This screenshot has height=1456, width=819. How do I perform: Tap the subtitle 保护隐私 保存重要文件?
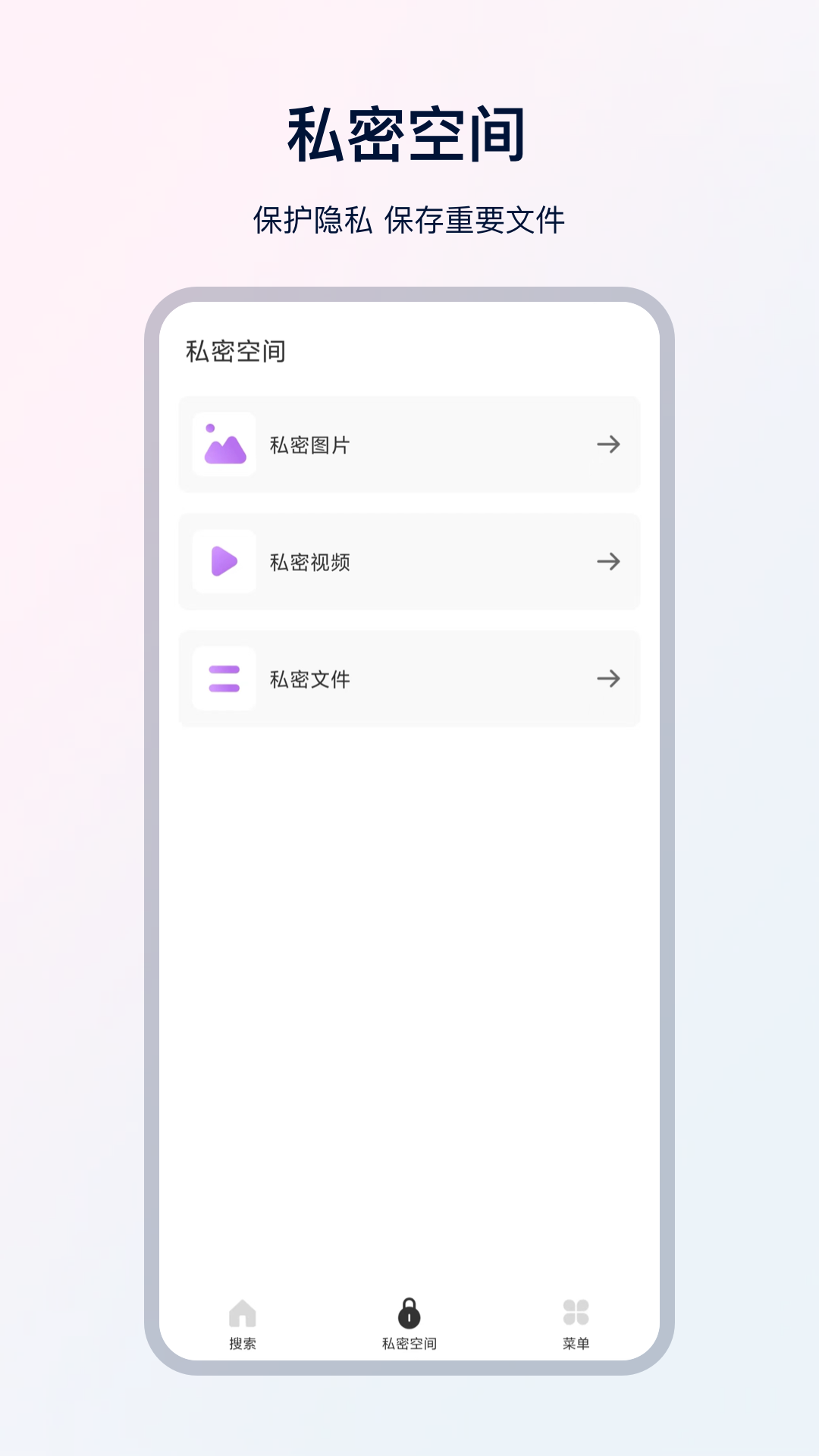pos(409,219)
